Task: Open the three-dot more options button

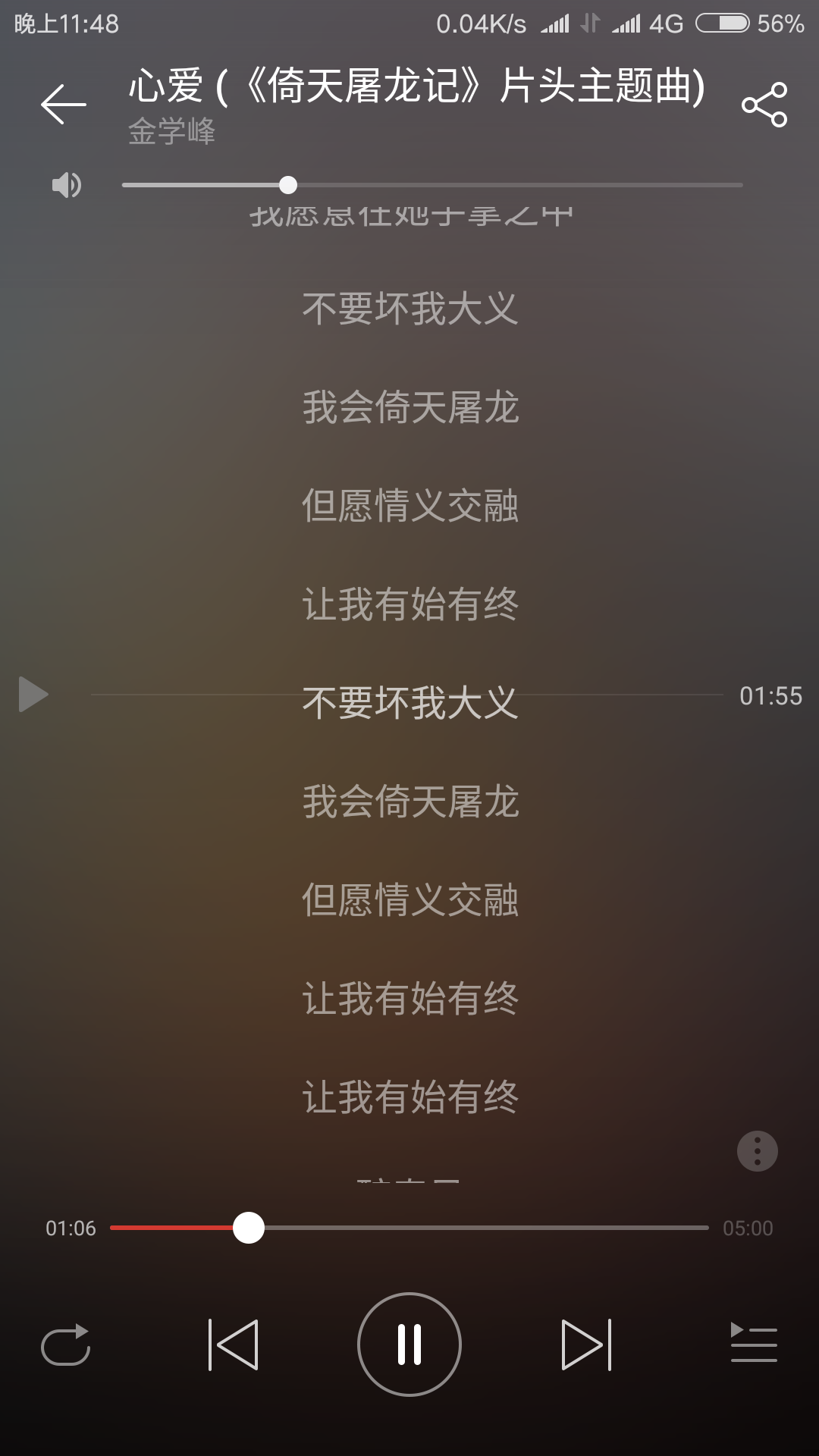Action: coord(758,1151)
